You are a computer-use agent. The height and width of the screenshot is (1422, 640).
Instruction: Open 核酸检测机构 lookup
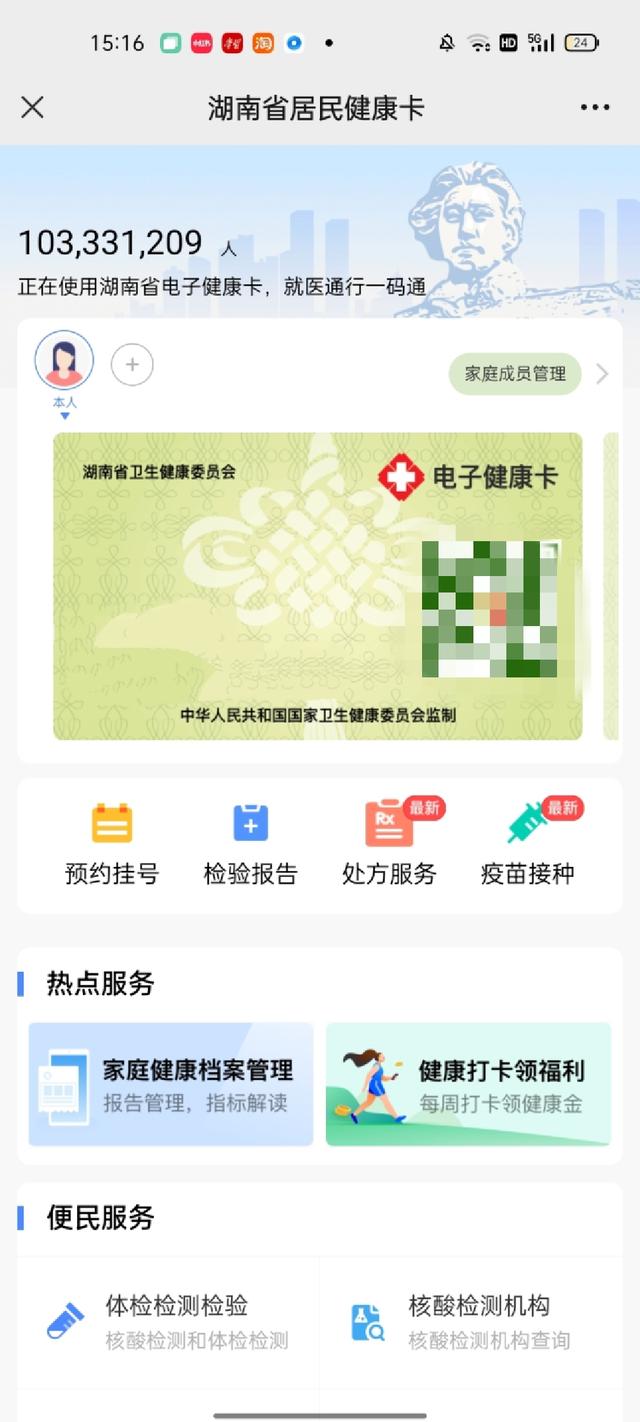tap(470, 1321)
